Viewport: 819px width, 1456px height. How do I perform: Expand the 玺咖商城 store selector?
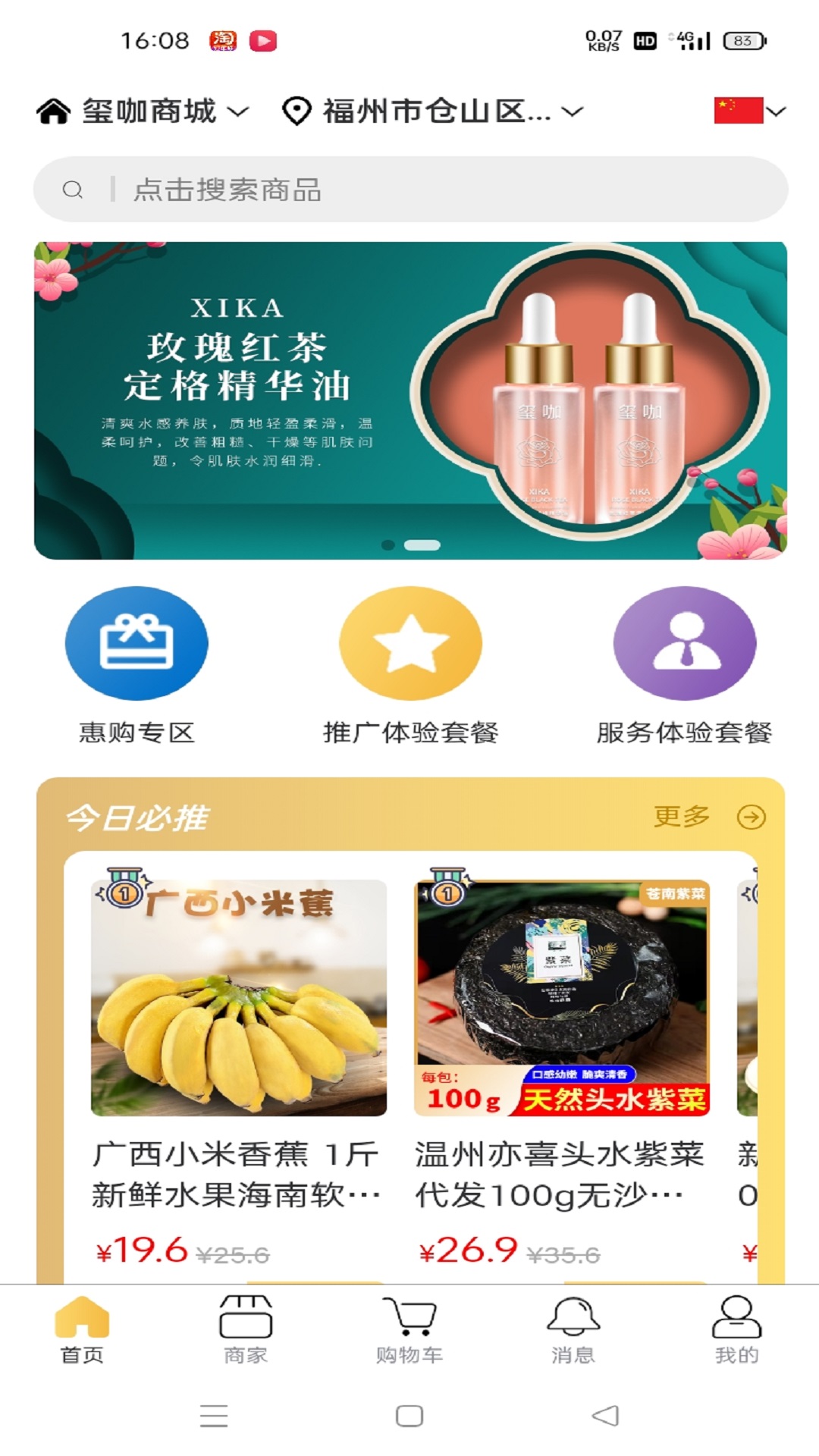click(239, 112)
